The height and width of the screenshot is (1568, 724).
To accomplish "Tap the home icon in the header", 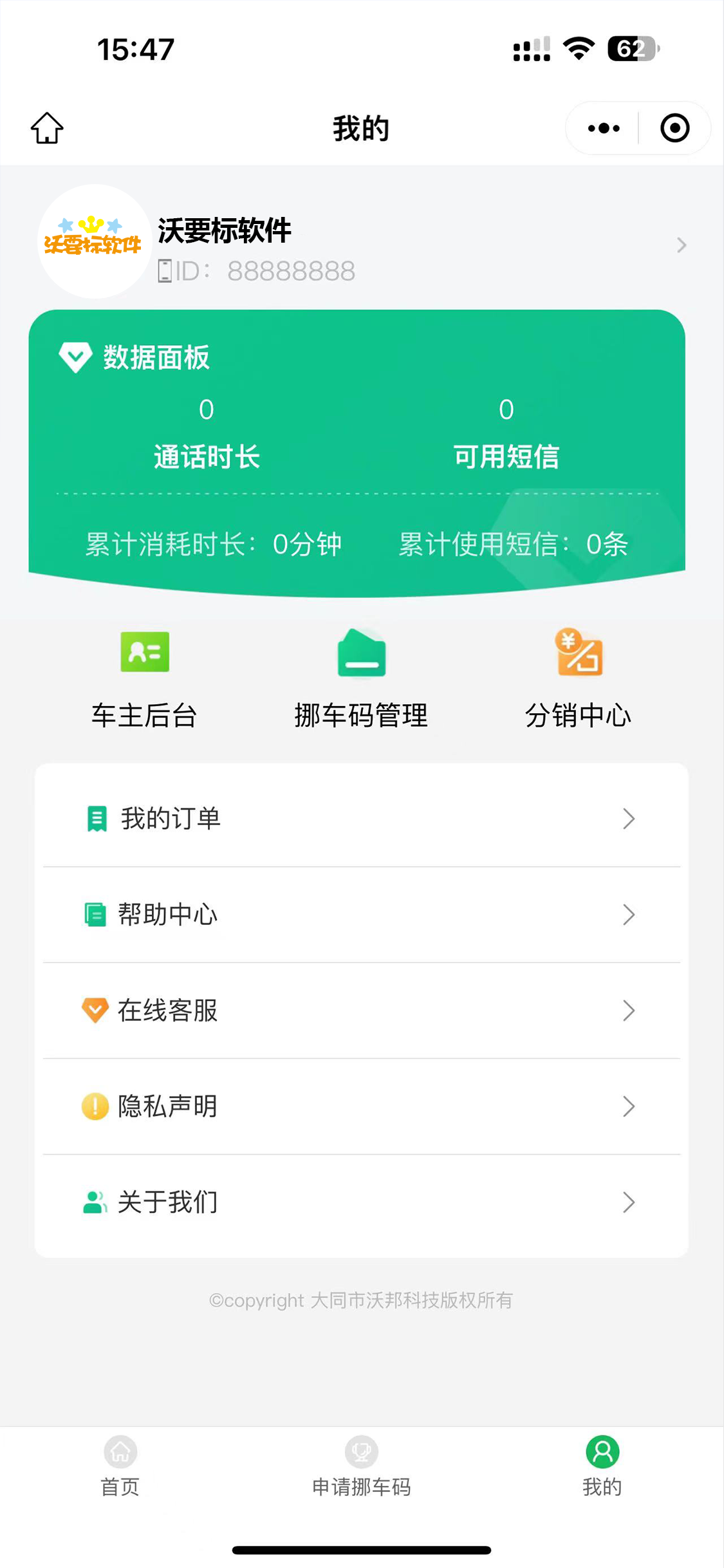I will click(x=47, y=127).
